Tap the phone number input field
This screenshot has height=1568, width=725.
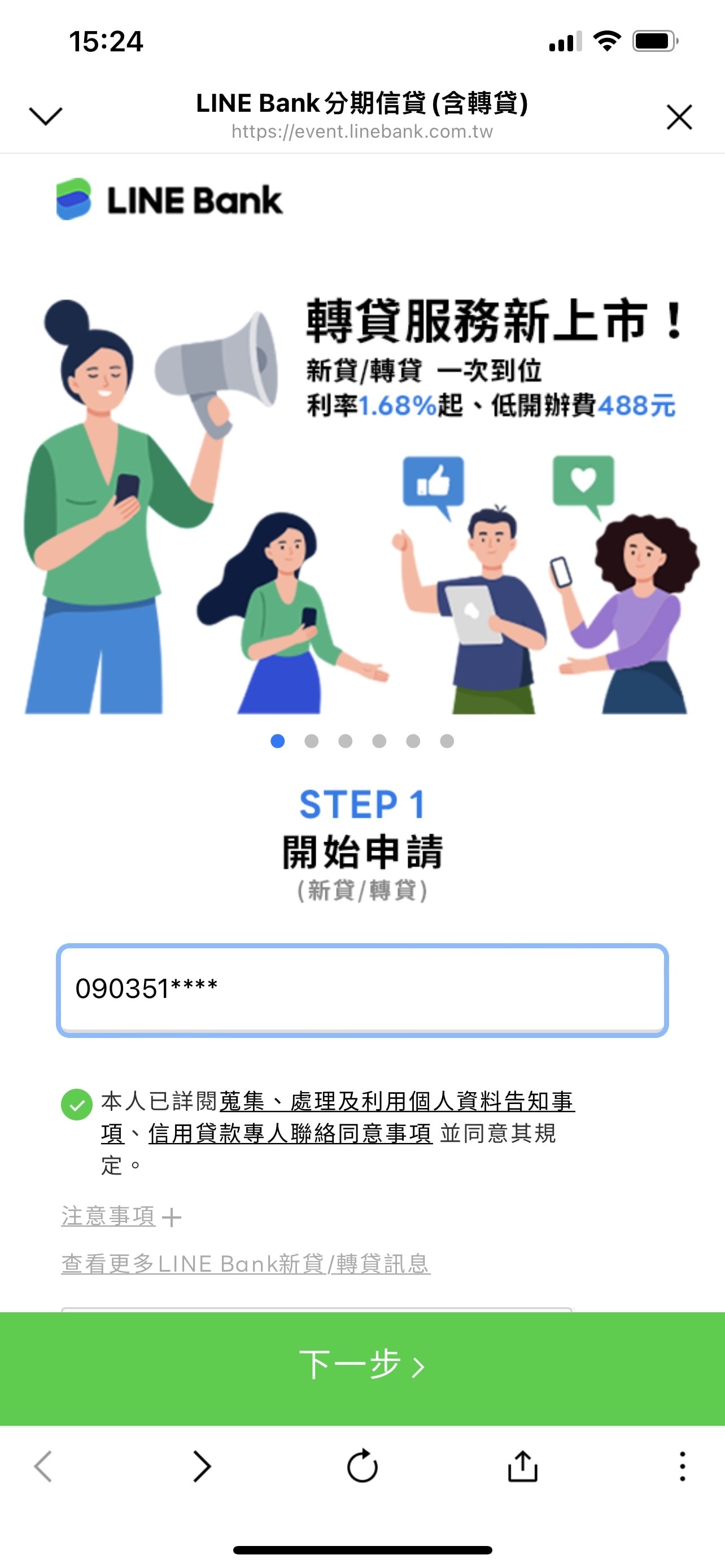(362, 990)
